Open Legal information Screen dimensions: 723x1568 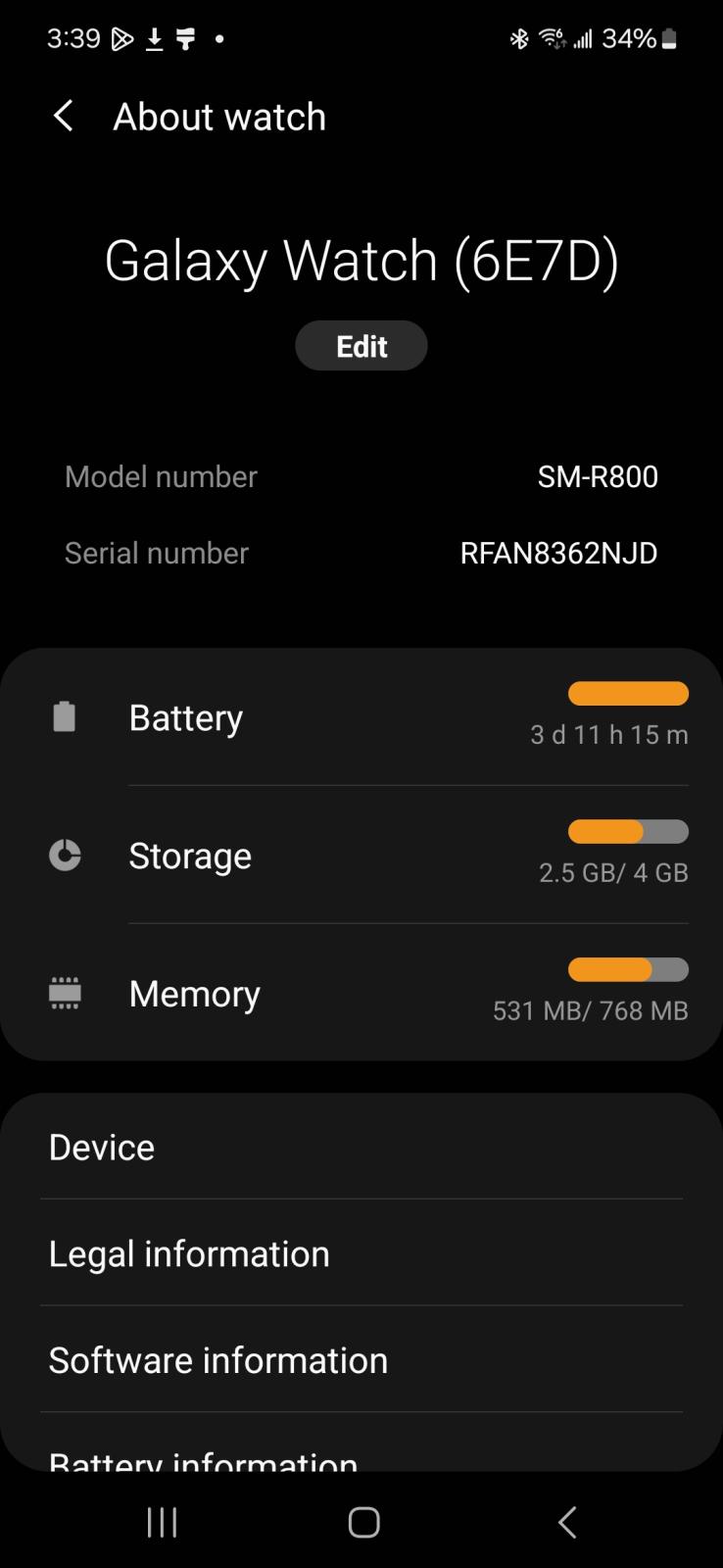pos(361,1254)
